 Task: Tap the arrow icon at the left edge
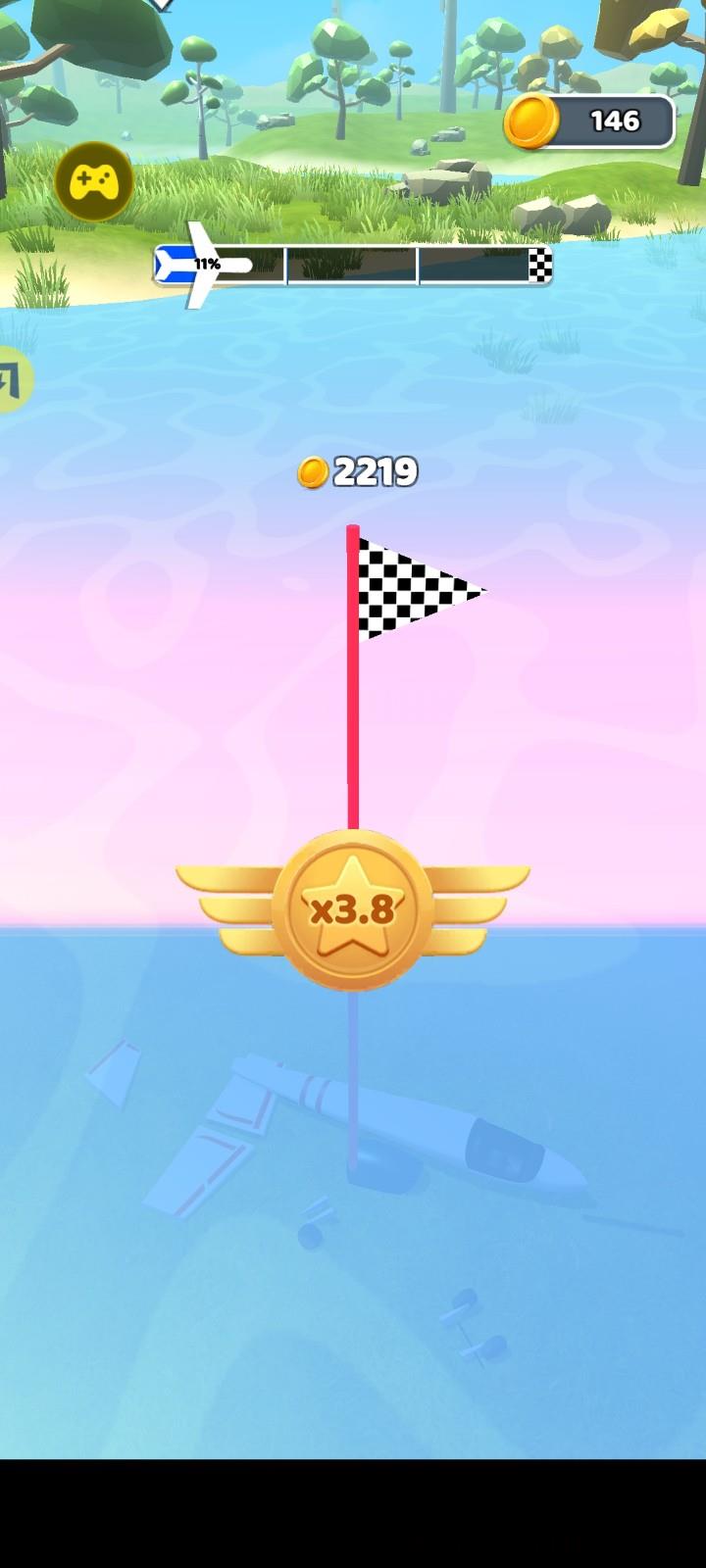(x=12, y=379)
